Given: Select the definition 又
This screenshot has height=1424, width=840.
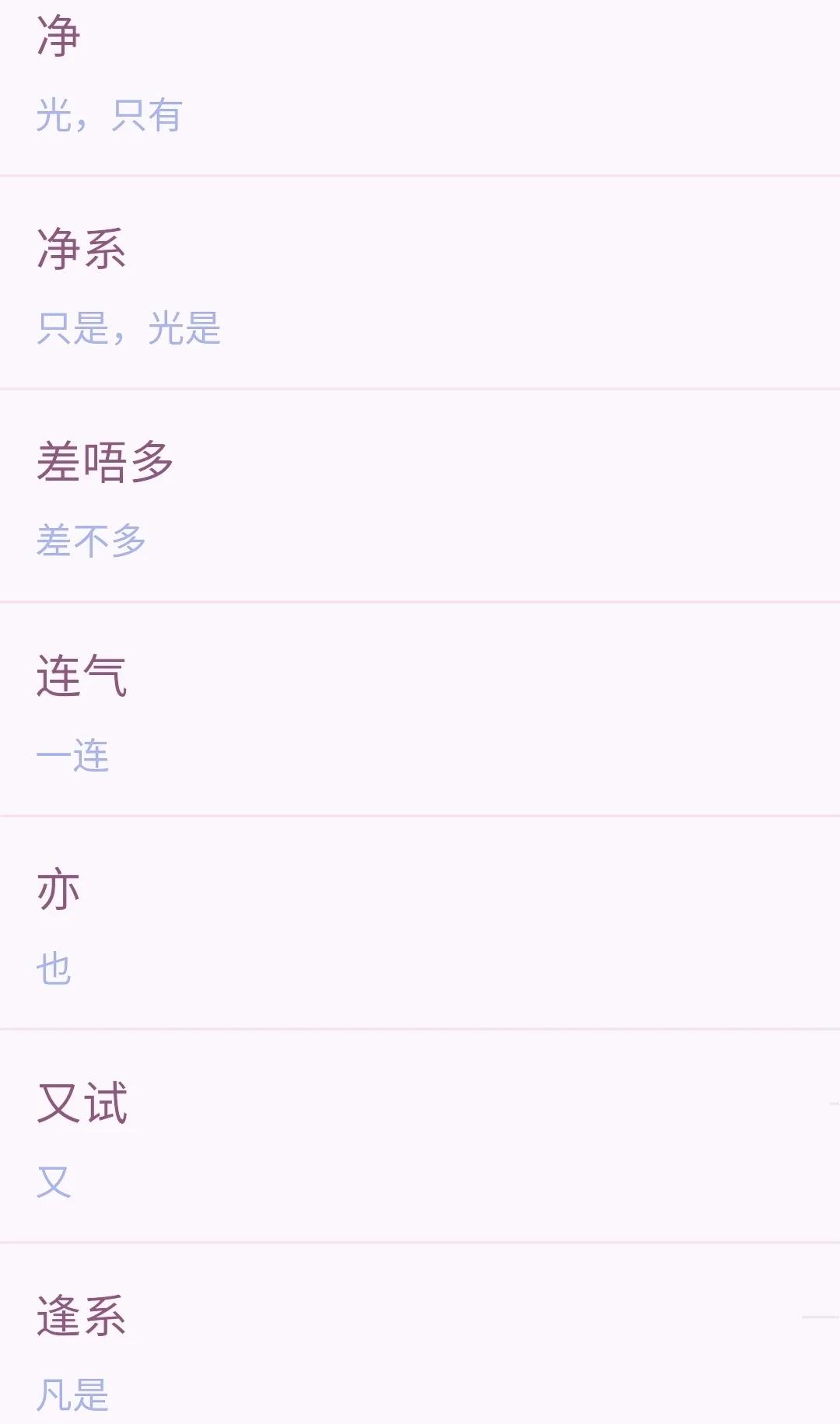Looking at the screenshot, I should click(x=53, y=1181).
